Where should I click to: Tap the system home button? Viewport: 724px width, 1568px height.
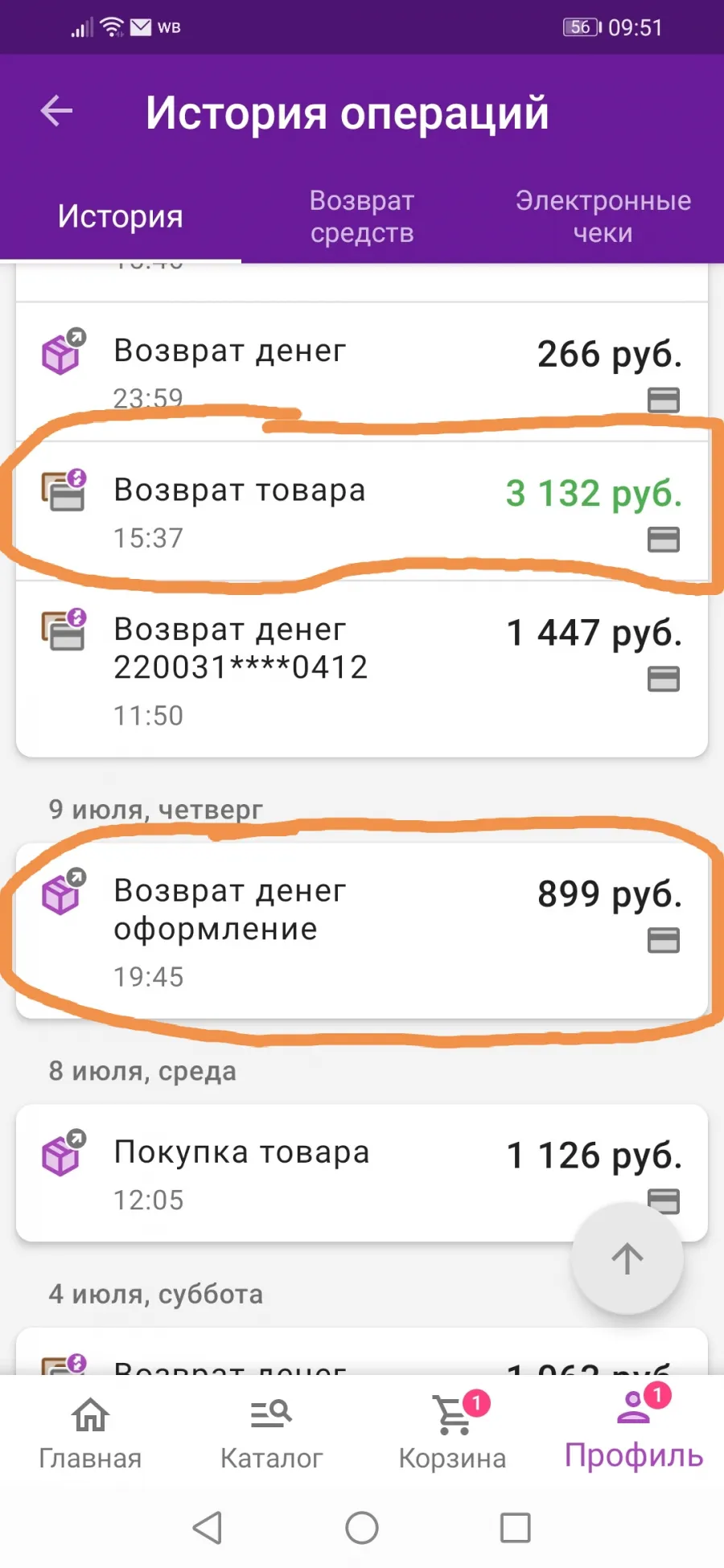[x=362, y=1528]
